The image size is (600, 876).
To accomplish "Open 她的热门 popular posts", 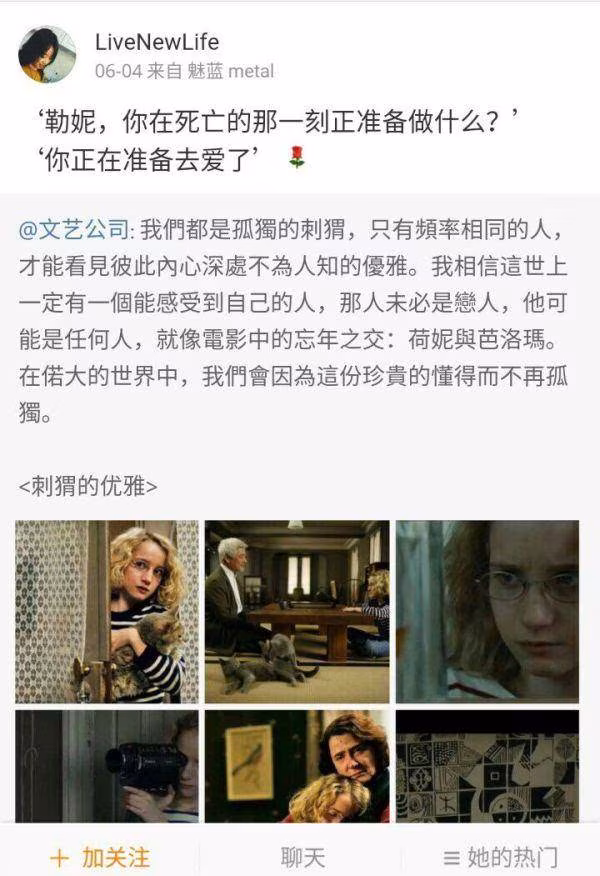I will pyautogui.click(x=500, y=857).
